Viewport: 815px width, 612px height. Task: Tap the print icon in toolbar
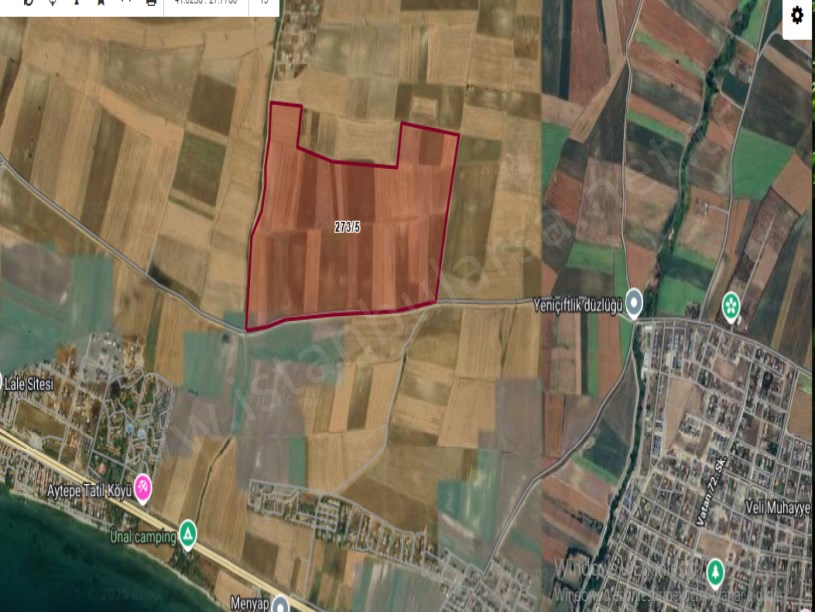click(x=151, y=3)
